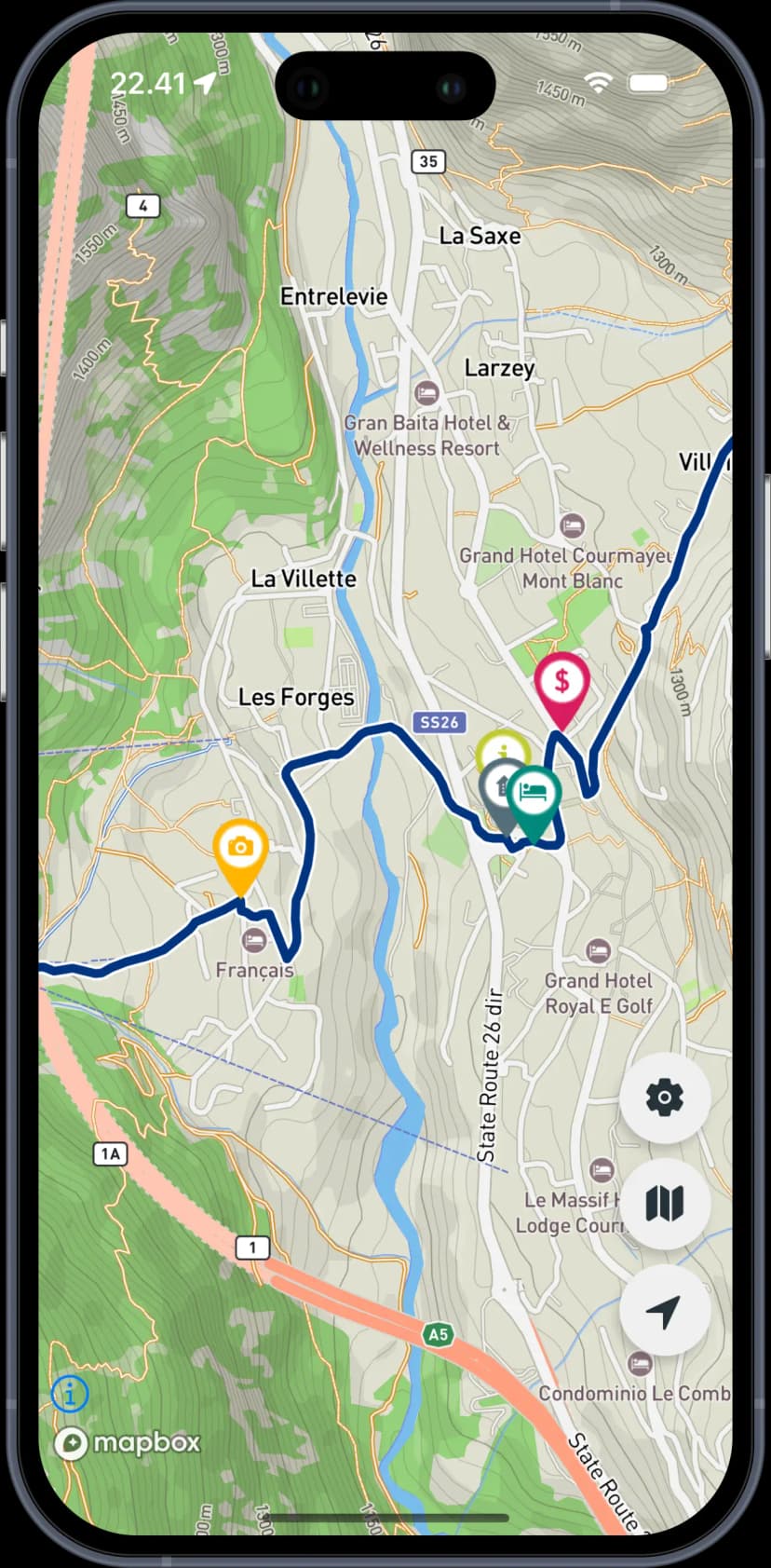Open the Mapbox attribution info icon
This screenshot has width=771, height=1568.
point(70,1394)
